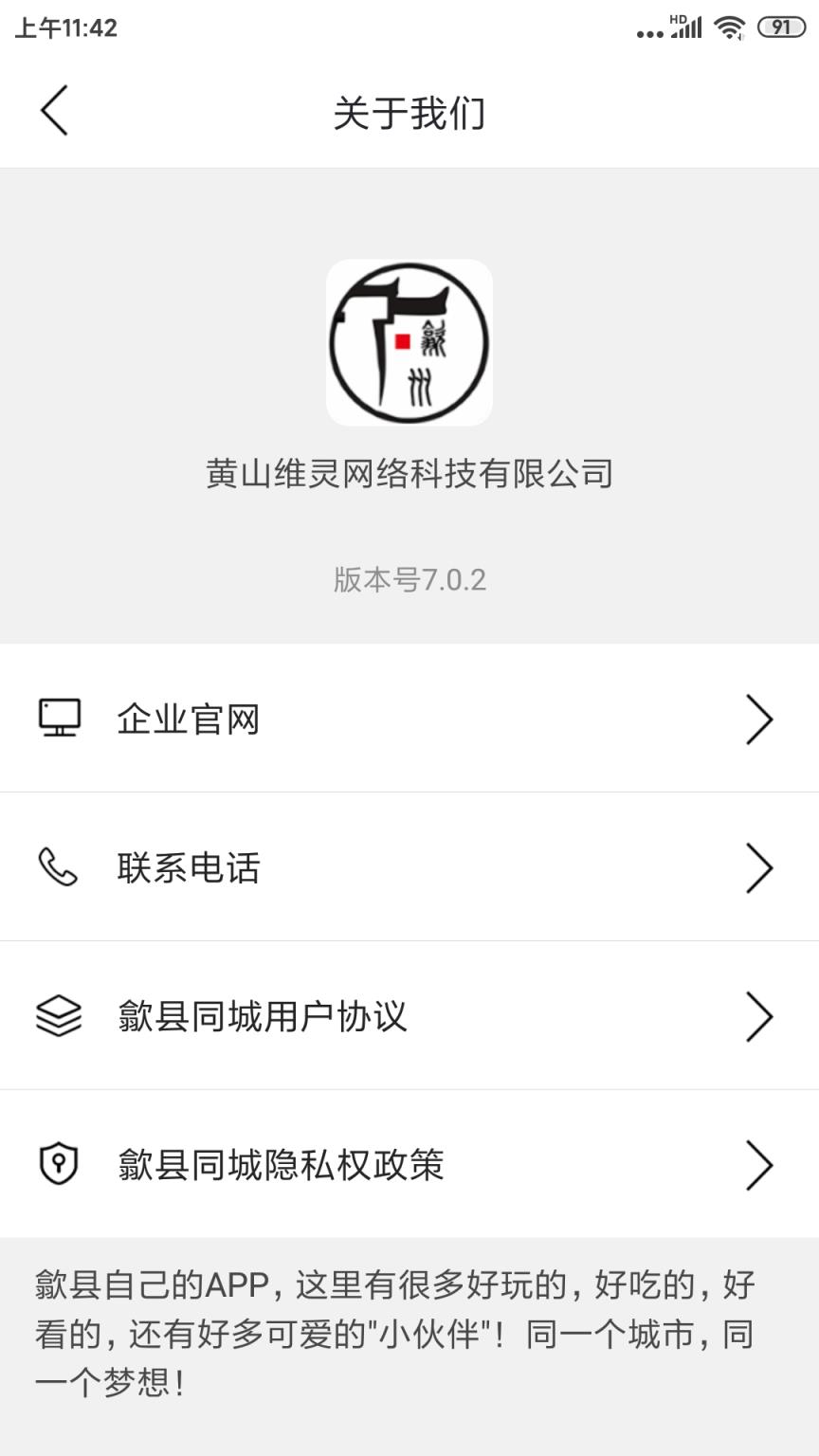819x1456 pixels.
Task: Open the 企业官网 link
Action: (187, 719)
